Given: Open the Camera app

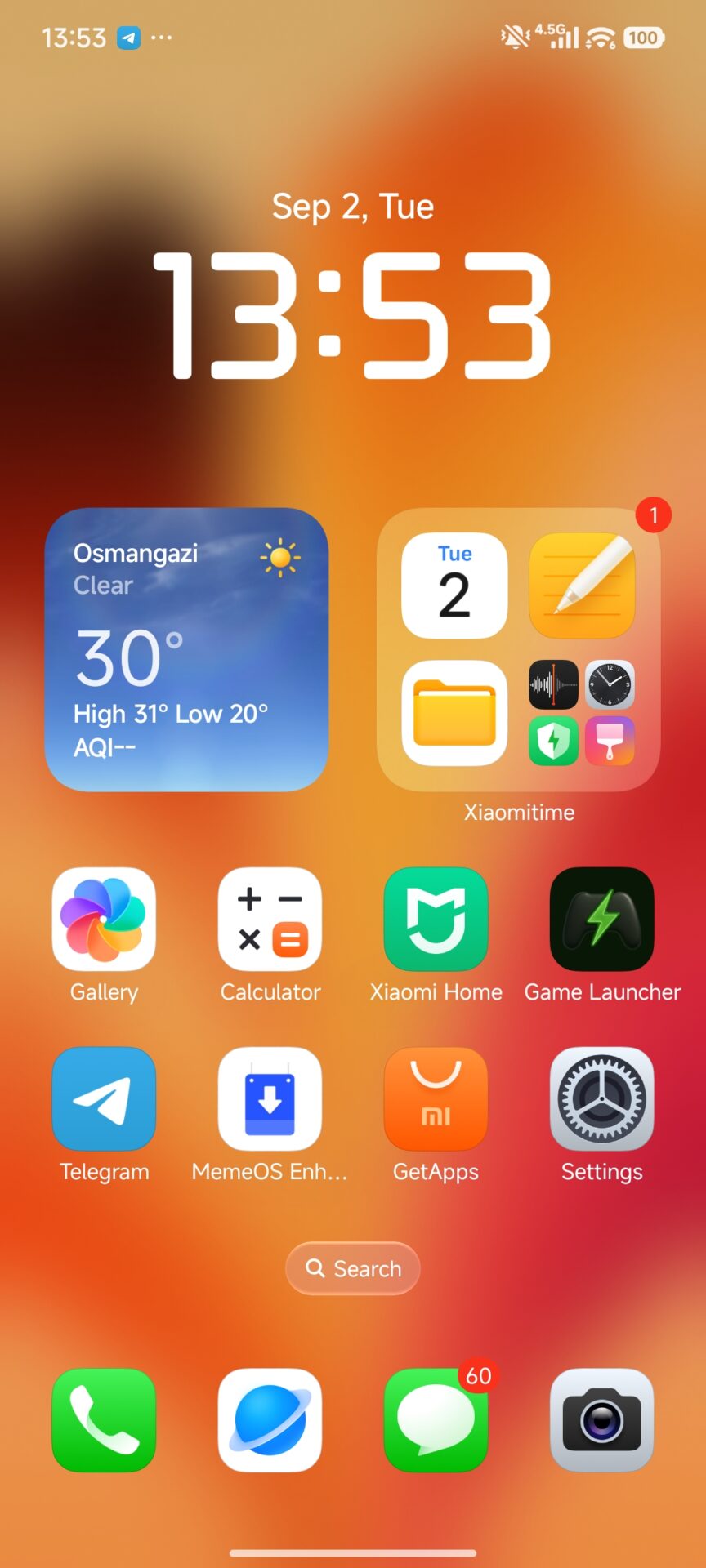Looking at the screenshot, I should pos(601,1420).
